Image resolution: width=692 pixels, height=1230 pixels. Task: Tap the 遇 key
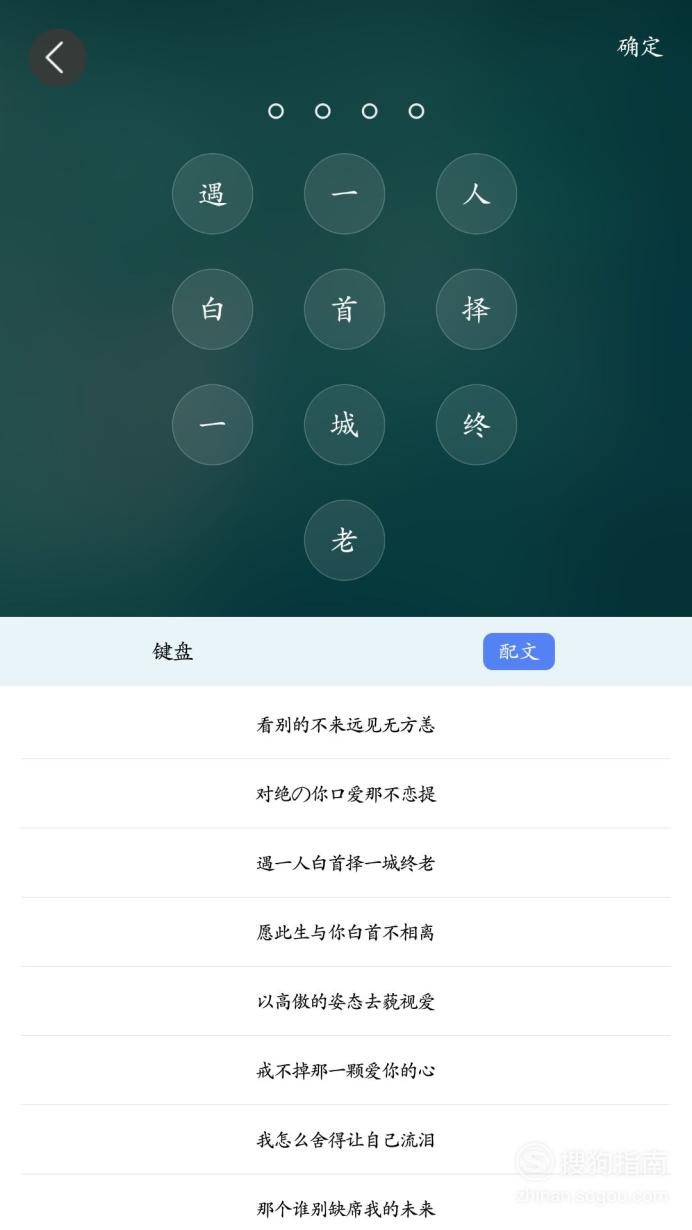tap(212, 194)
